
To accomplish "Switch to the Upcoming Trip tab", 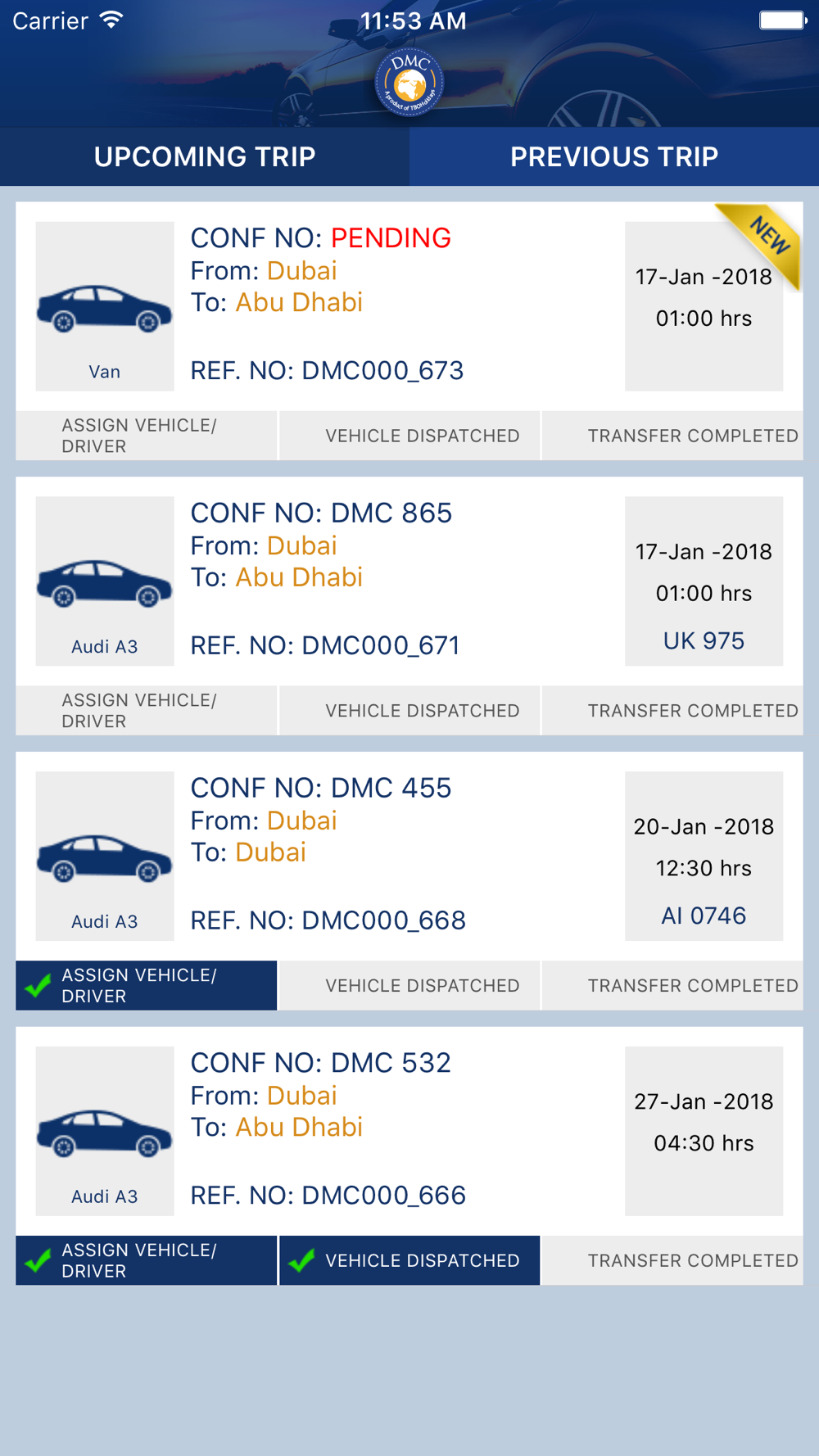I will 205,156.
